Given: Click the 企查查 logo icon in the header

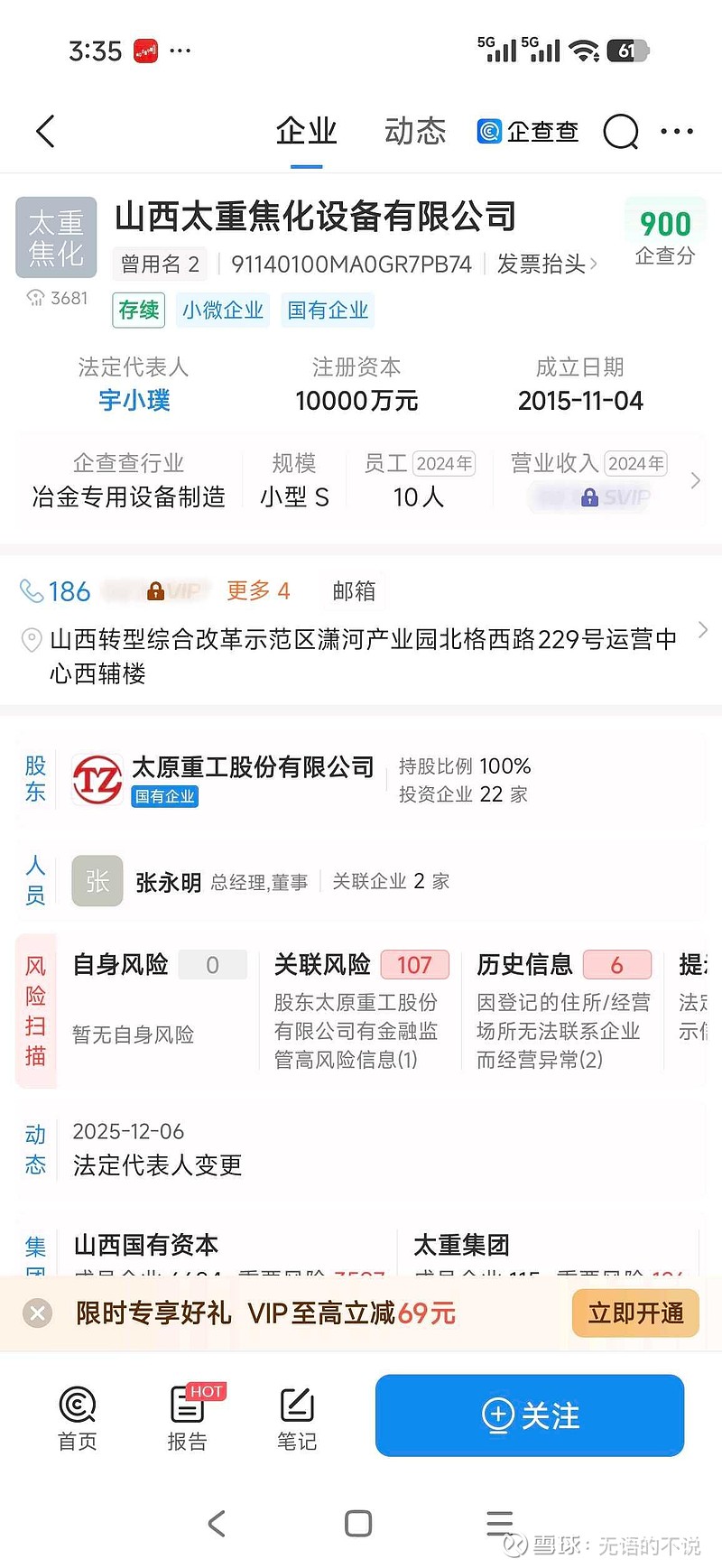Looking at the screenshot, I should [x=488, y=131].
